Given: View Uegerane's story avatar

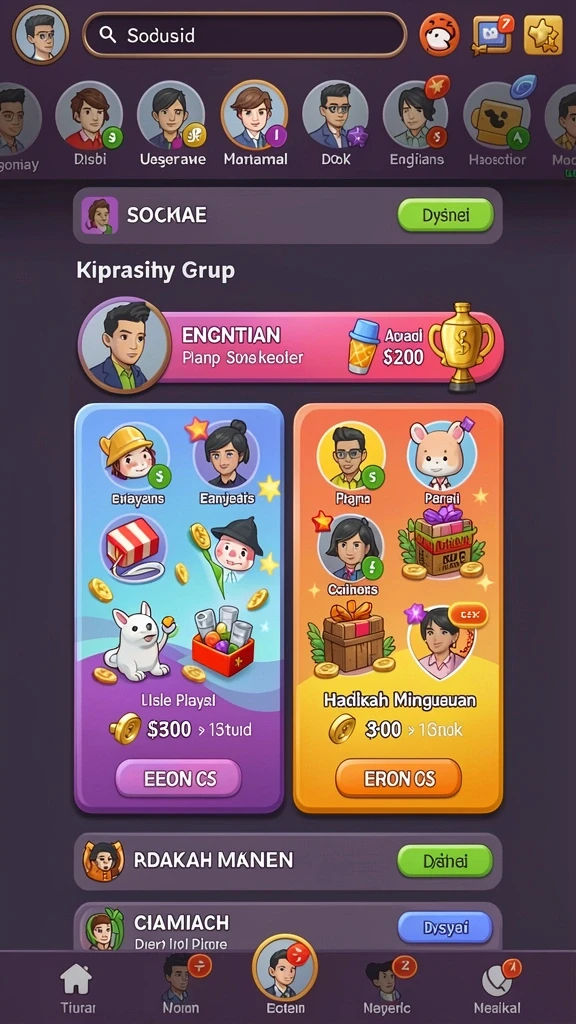Looking at the screenshot, I should (x=171, y=116).
